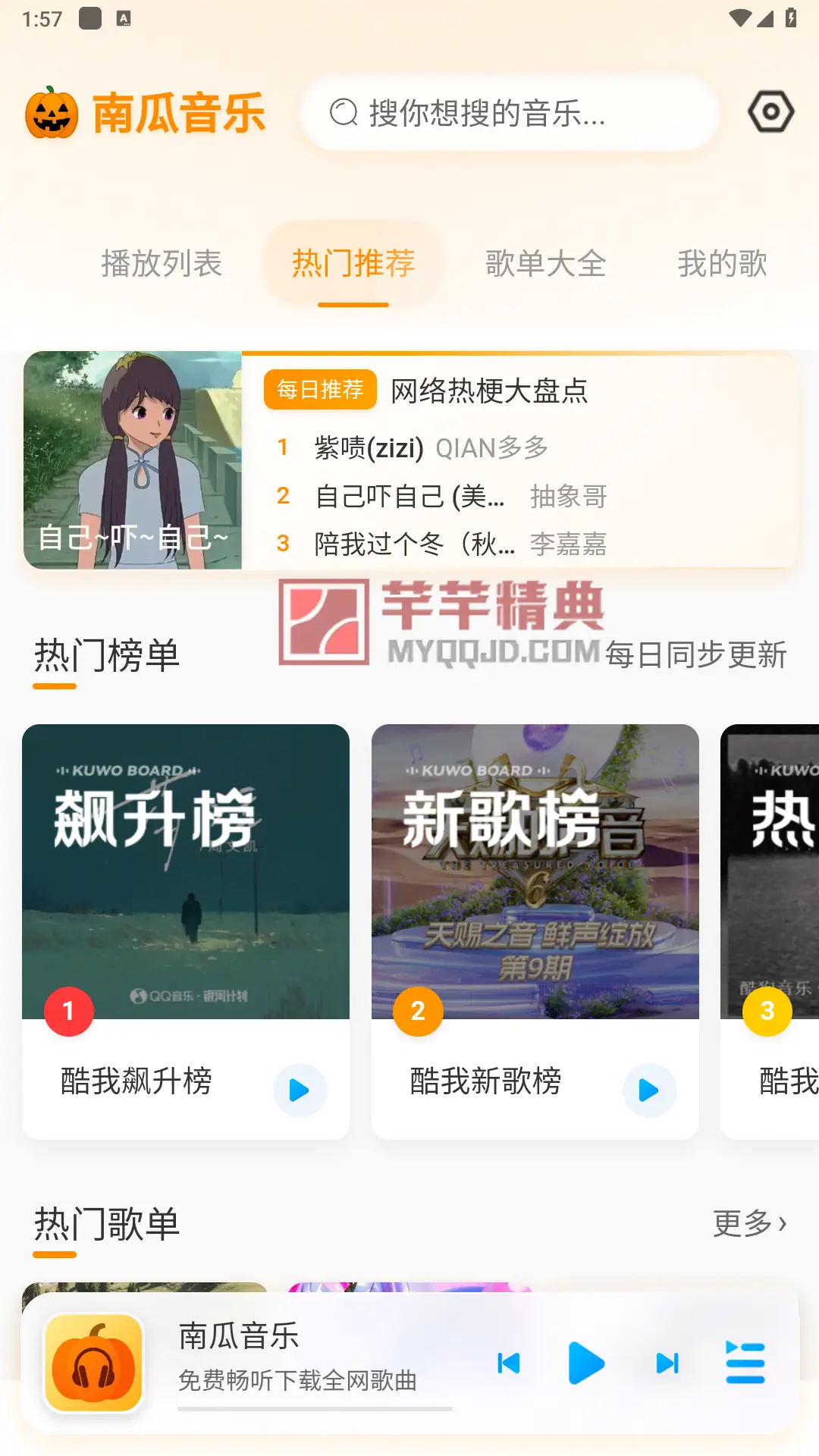Start playback in the mini player
Viewport: 819px width, 1456px height.
click(586, 1363)
